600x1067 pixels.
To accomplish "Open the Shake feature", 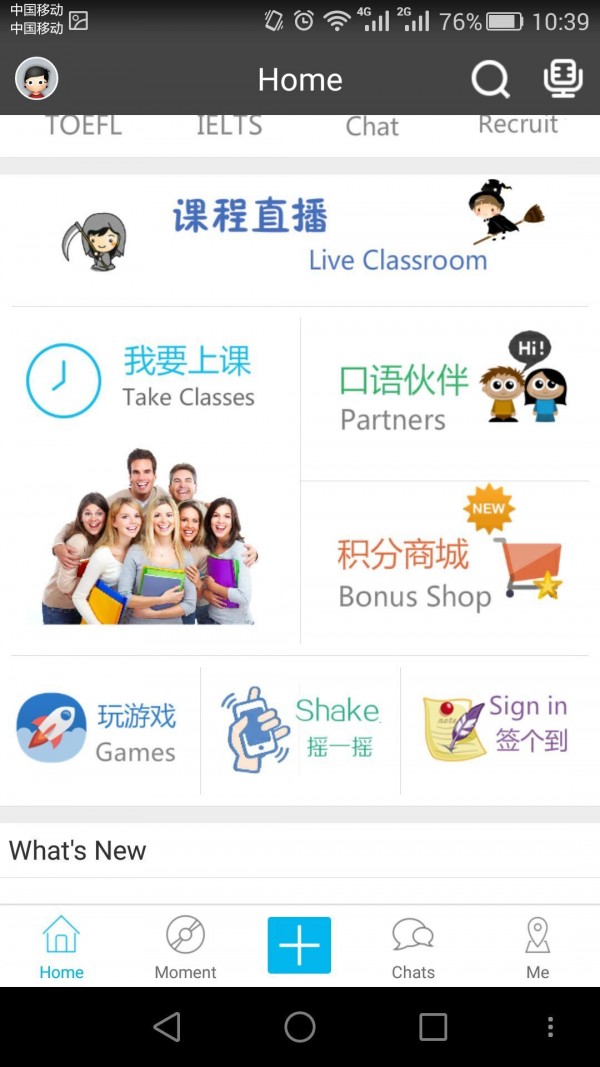I will pyautogui.click(x=300, y=730).
